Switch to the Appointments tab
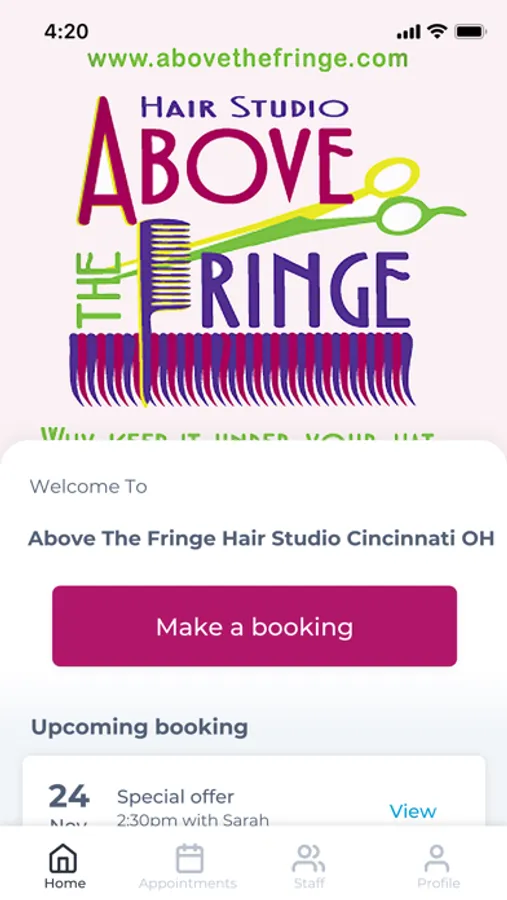Screen dimensions: 507x900 click(x=188, y=866)
